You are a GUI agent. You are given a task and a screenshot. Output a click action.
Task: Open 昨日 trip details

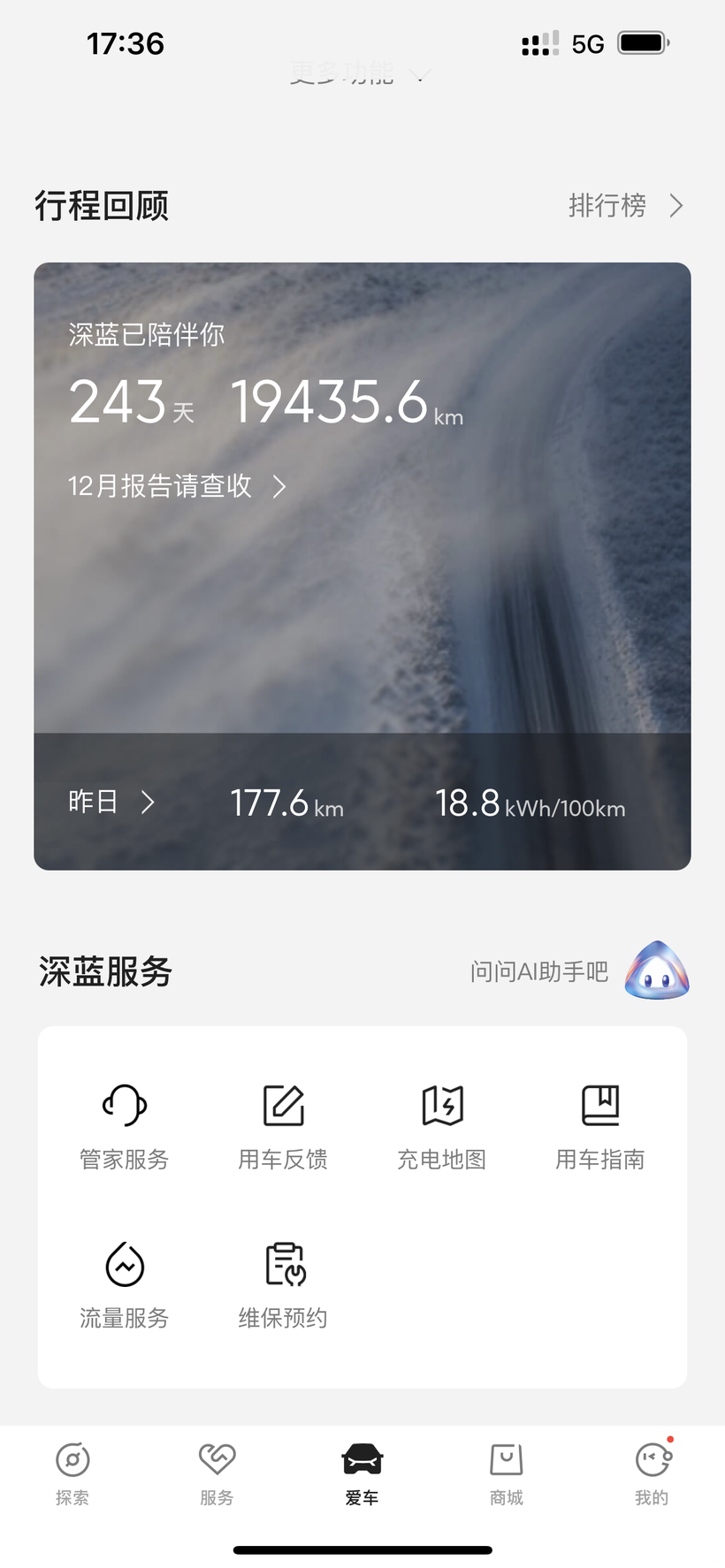tap(111, 802)
